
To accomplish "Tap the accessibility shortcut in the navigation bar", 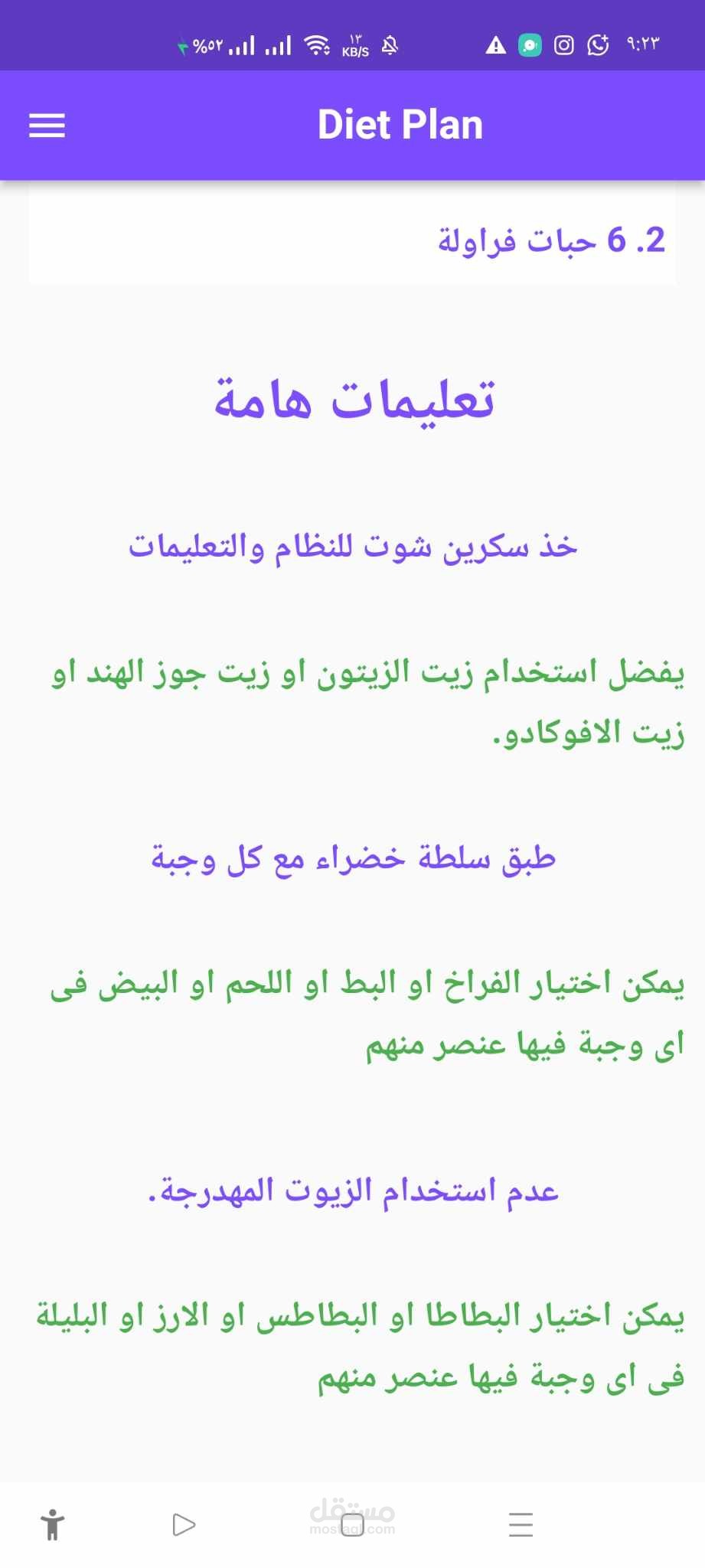I will point(53,1524).
